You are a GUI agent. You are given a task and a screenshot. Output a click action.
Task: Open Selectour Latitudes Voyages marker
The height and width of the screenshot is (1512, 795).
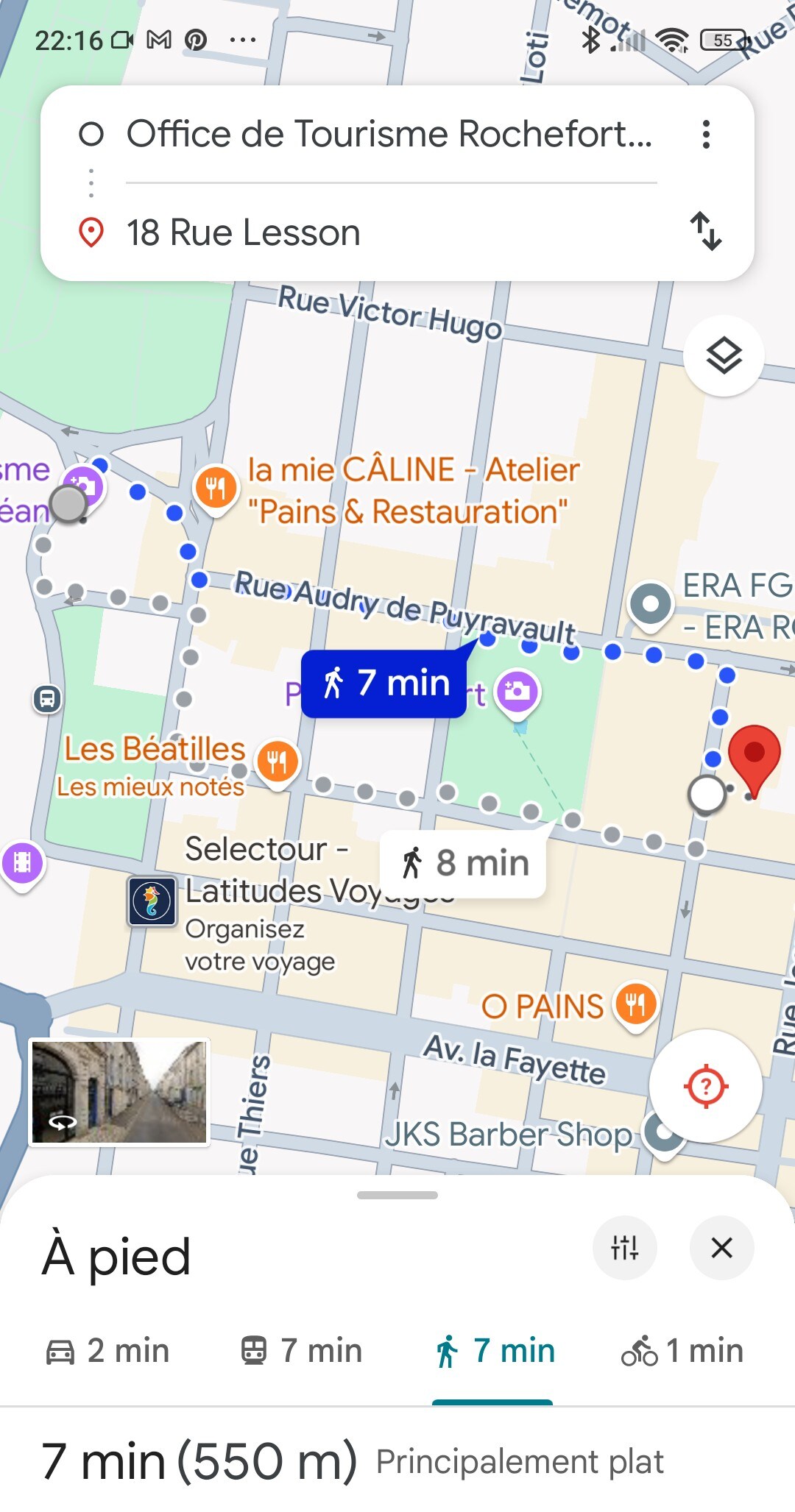tap(152, 901)
